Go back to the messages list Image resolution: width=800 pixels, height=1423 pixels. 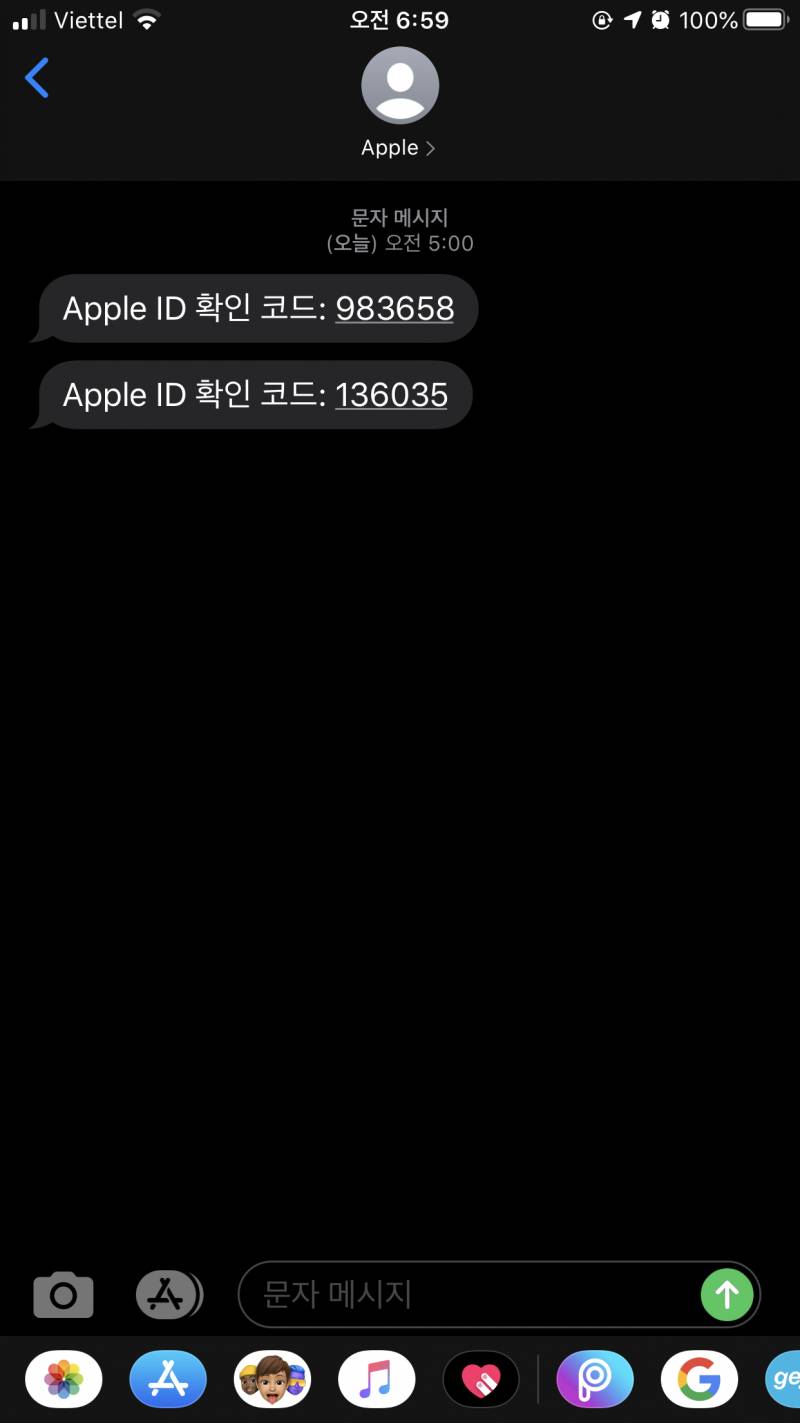click(37, 78)
